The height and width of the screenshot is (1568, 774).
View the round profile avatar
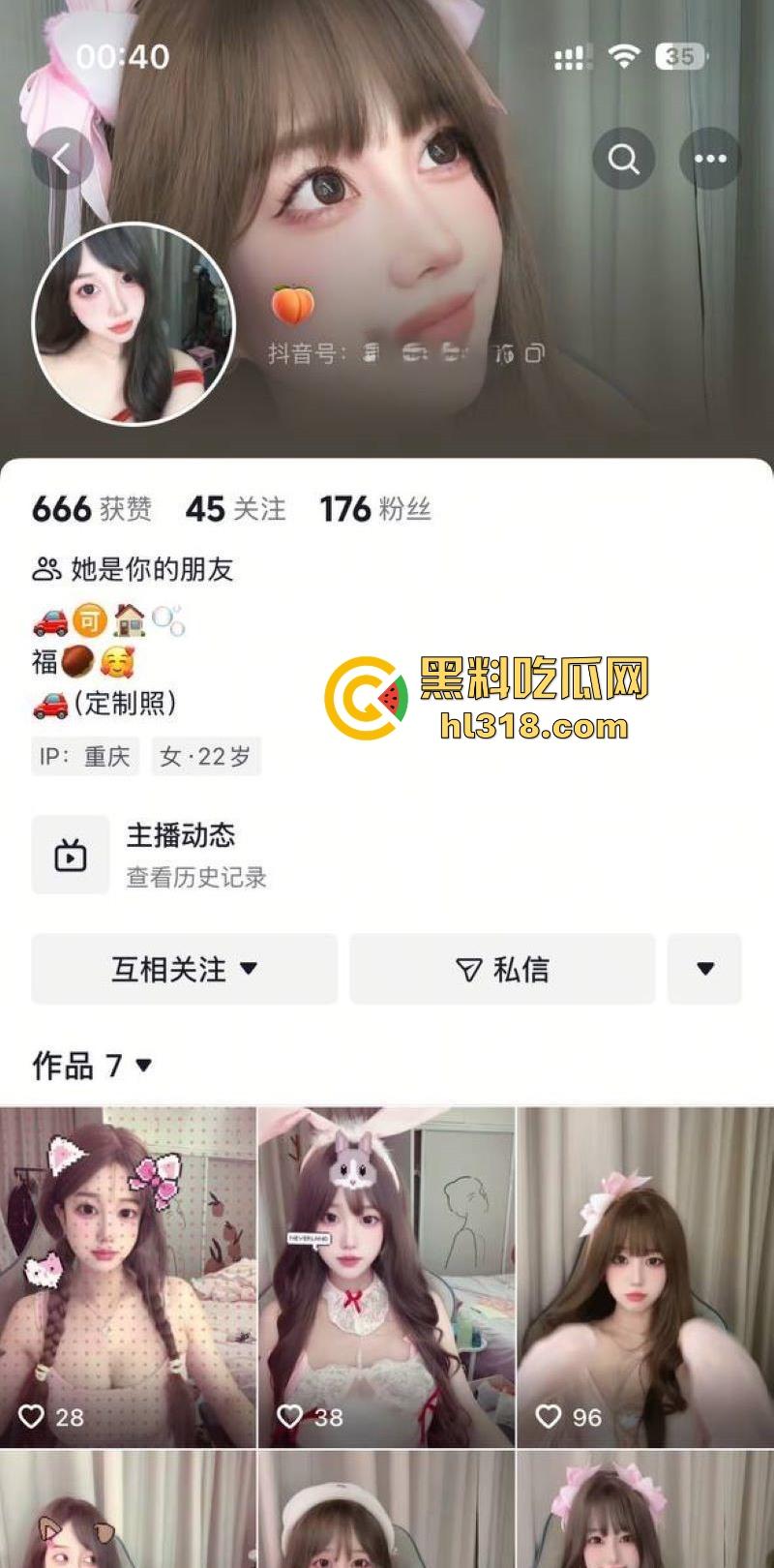pos(134,325)
